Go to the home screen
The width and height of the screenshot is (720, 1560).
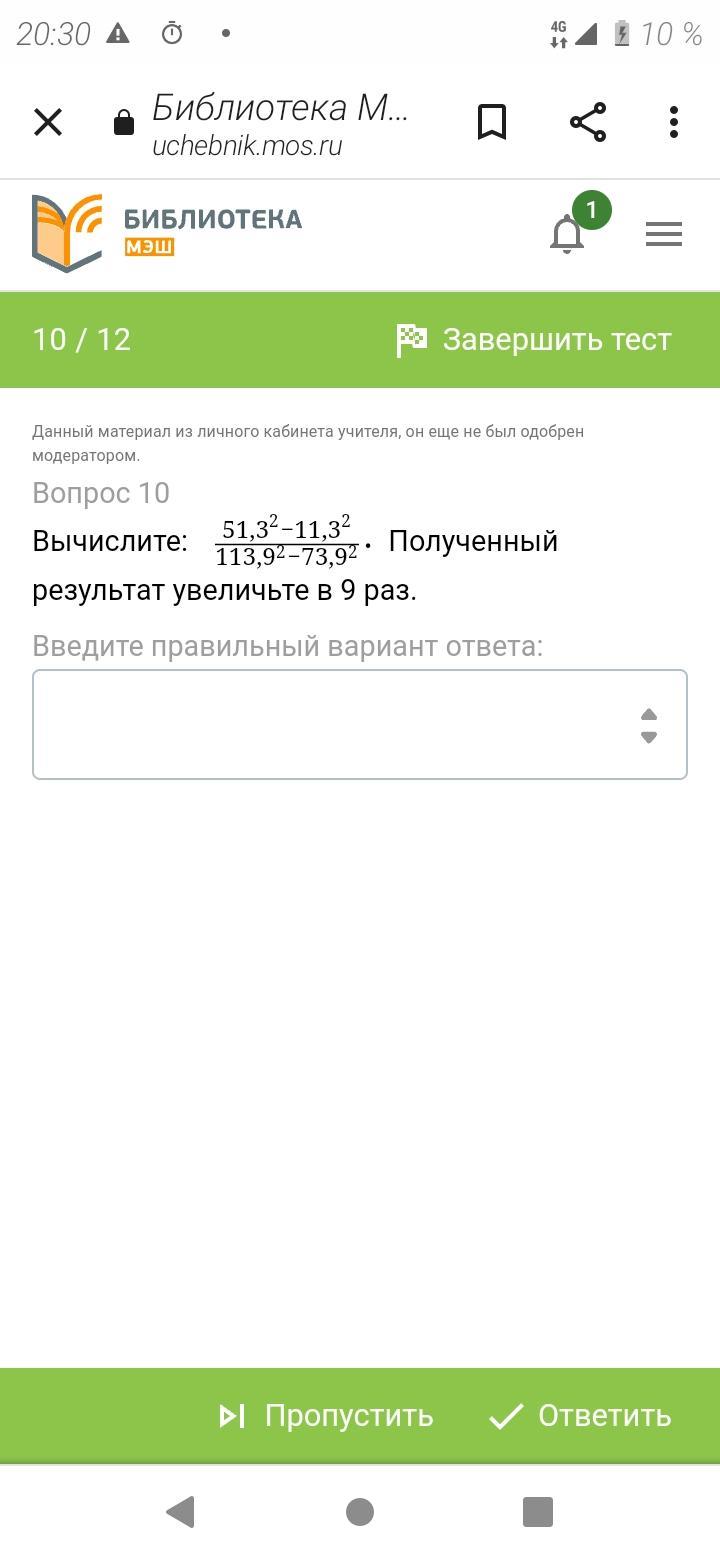pos(360,1512)
